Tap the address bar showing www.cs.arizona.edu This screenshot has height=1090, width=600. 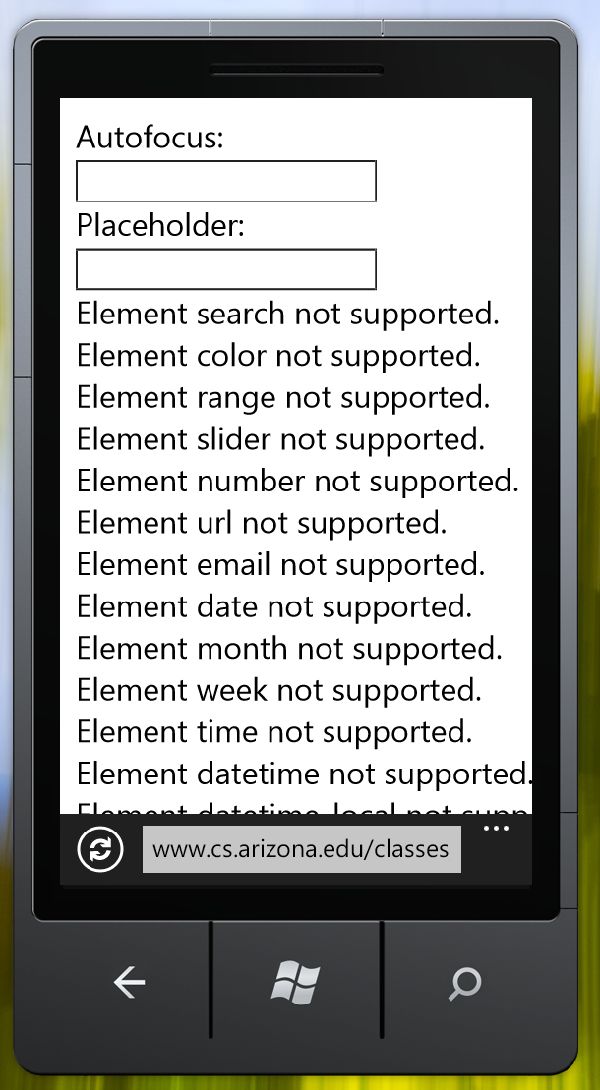pyautogui.click(x=301, y=849)
